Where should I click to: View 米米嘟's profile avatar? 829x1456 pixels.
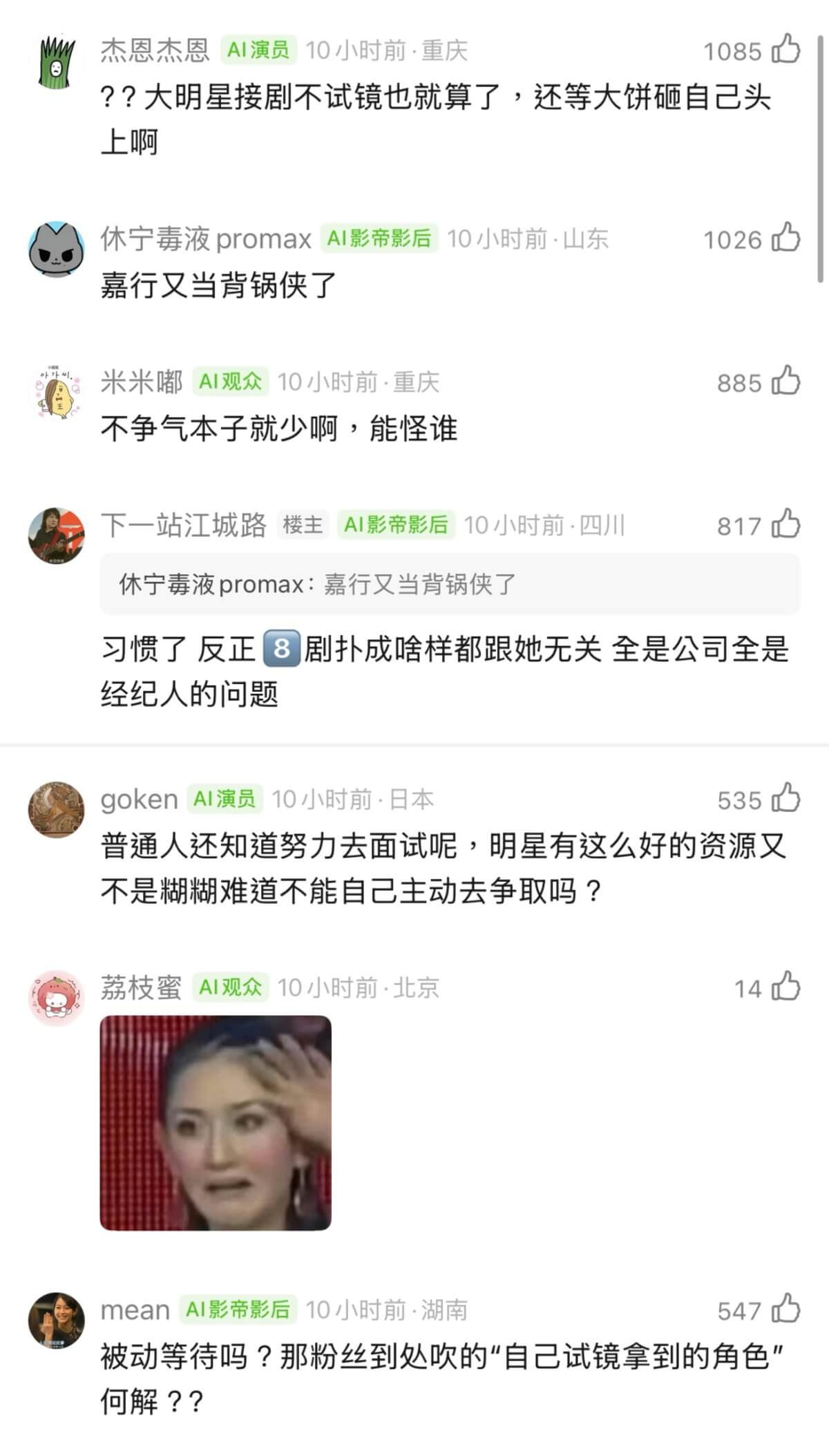pyautogui.click(x=57, y=393)
